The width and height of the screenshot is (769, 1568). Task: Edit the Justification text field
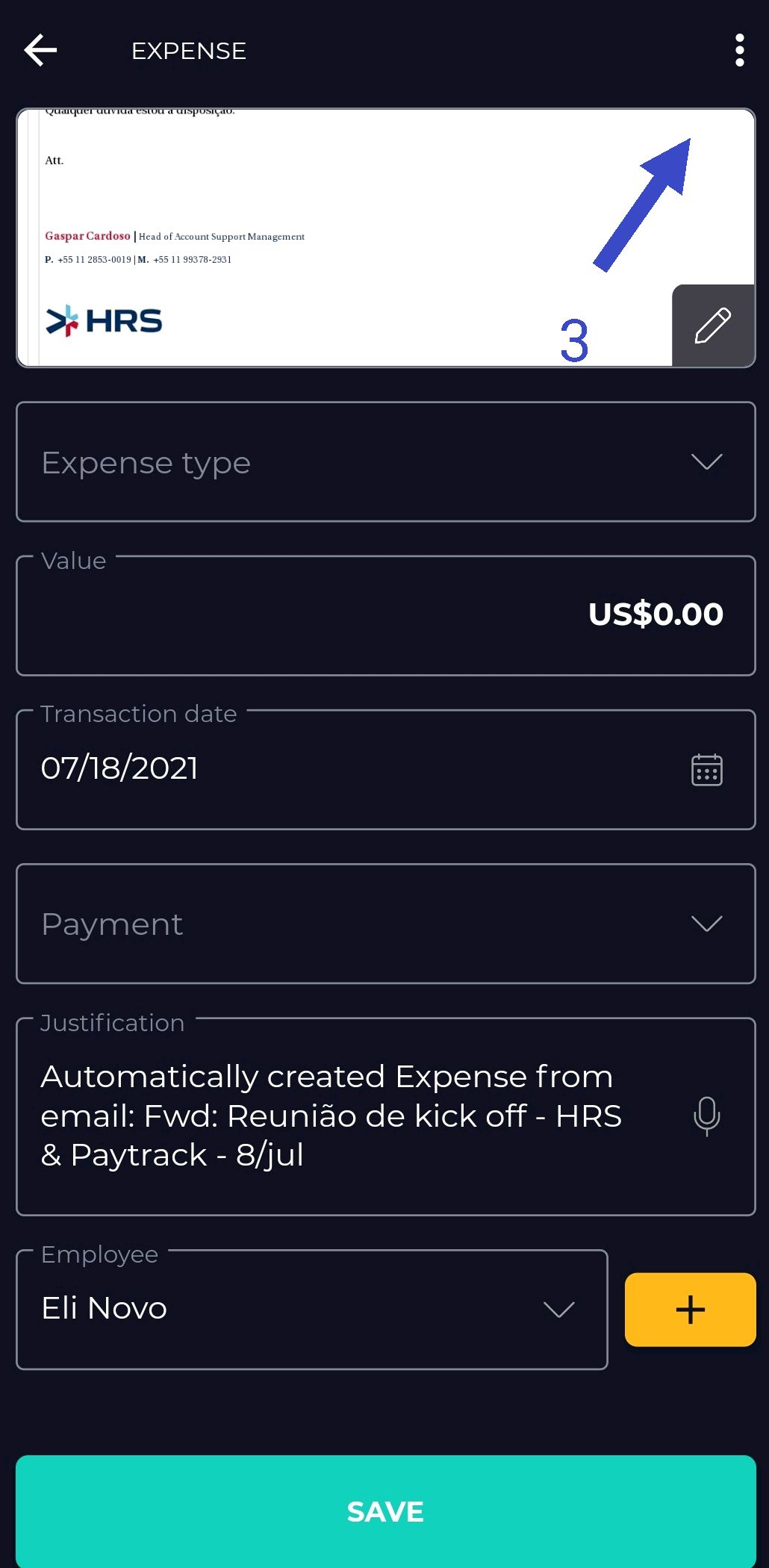pyautogui.click(x=351, y=1116)
